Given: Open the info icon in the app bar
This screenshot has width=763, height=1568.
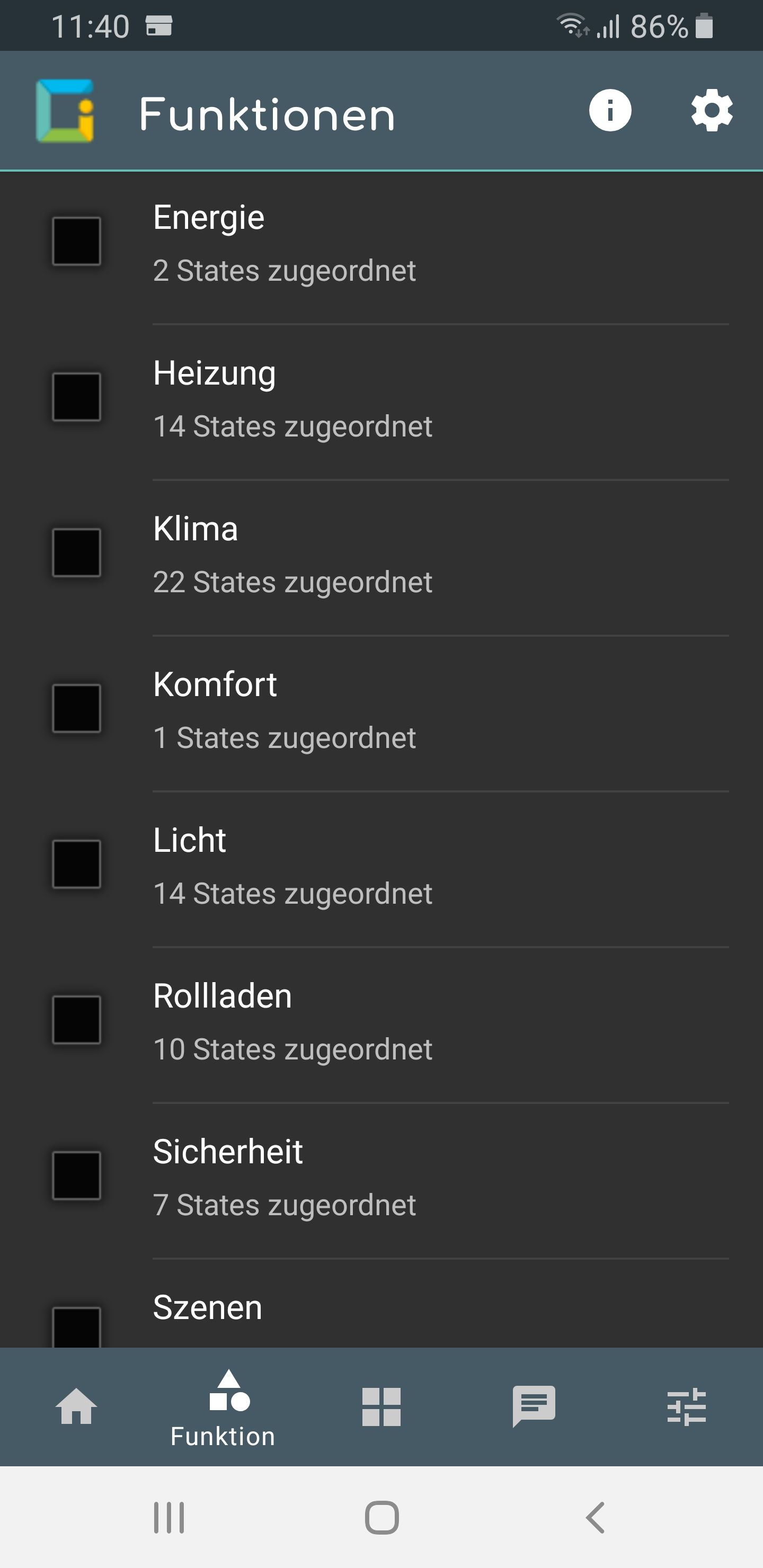Looking at the screenshot, I should pyautogui.click(x=609, y=110).
